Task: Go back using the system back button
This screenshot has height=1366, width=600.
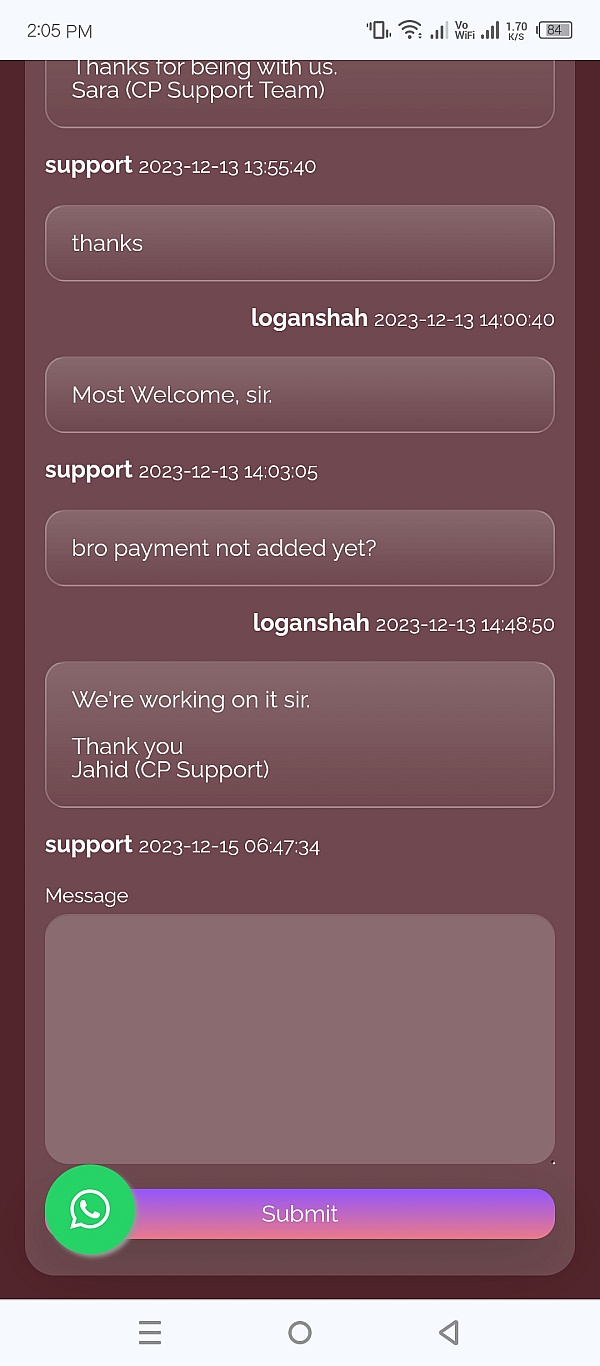Action: coord(449,1332)
